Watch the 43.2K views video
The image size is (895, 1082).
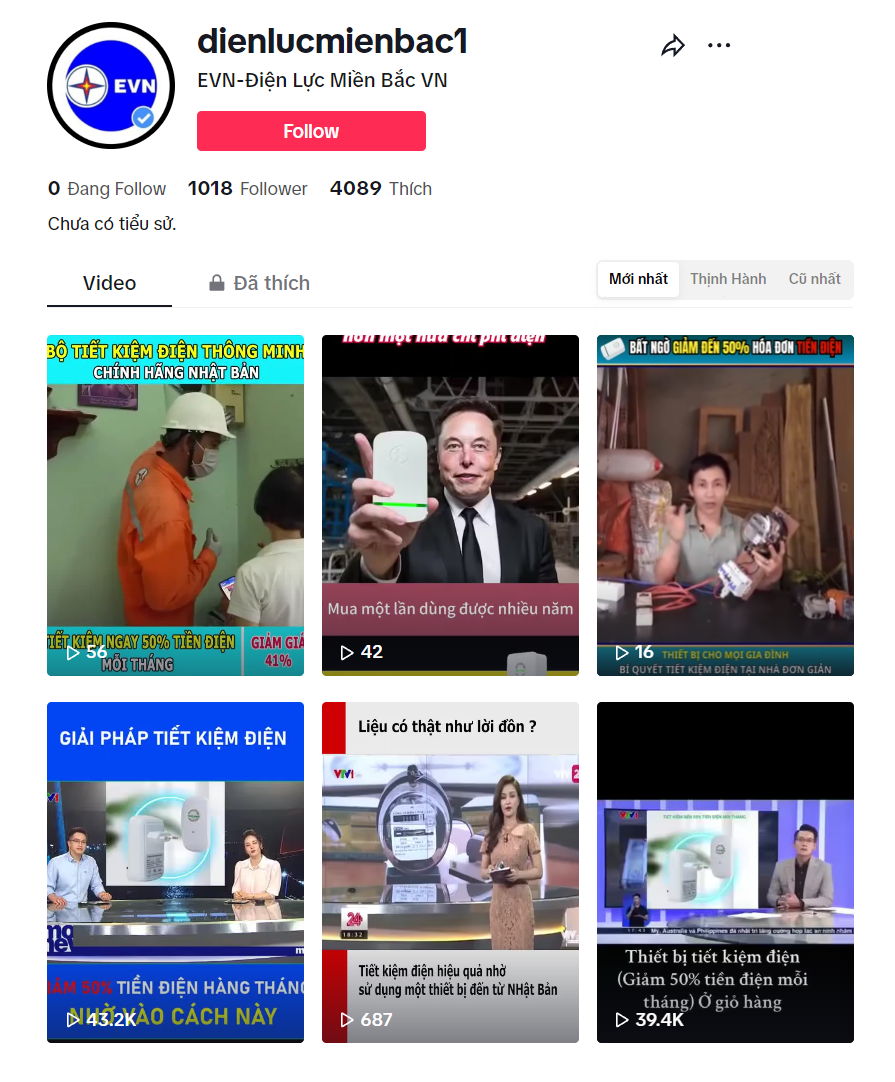click(175, 872)
